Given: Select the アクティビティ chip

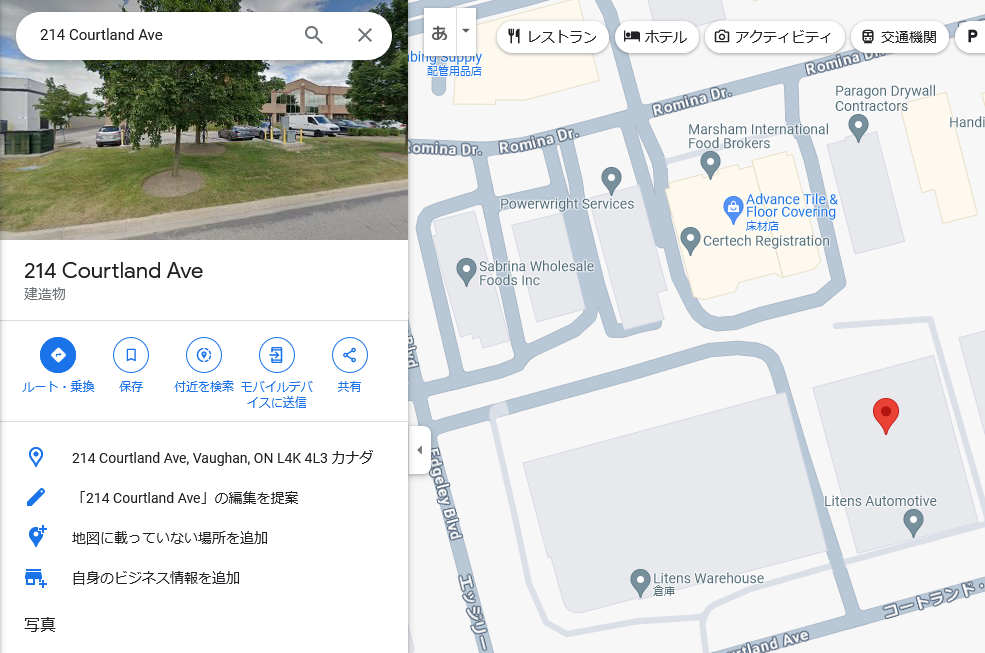Looking at the screenshot, I should tap(774, 37).
